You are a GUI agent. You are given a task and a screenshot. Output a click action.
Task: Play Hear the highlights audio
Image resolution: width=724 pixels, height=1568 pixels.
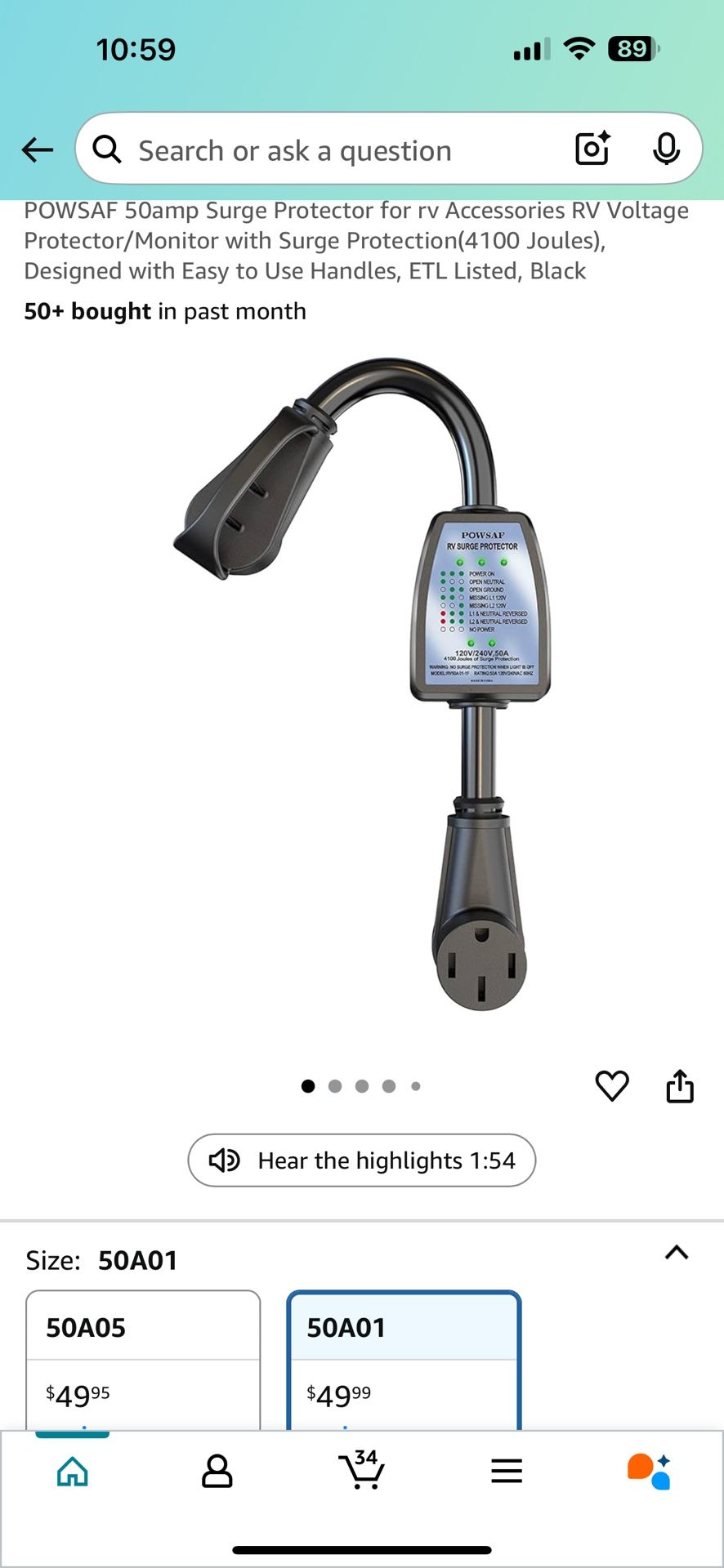(362, 1160)
